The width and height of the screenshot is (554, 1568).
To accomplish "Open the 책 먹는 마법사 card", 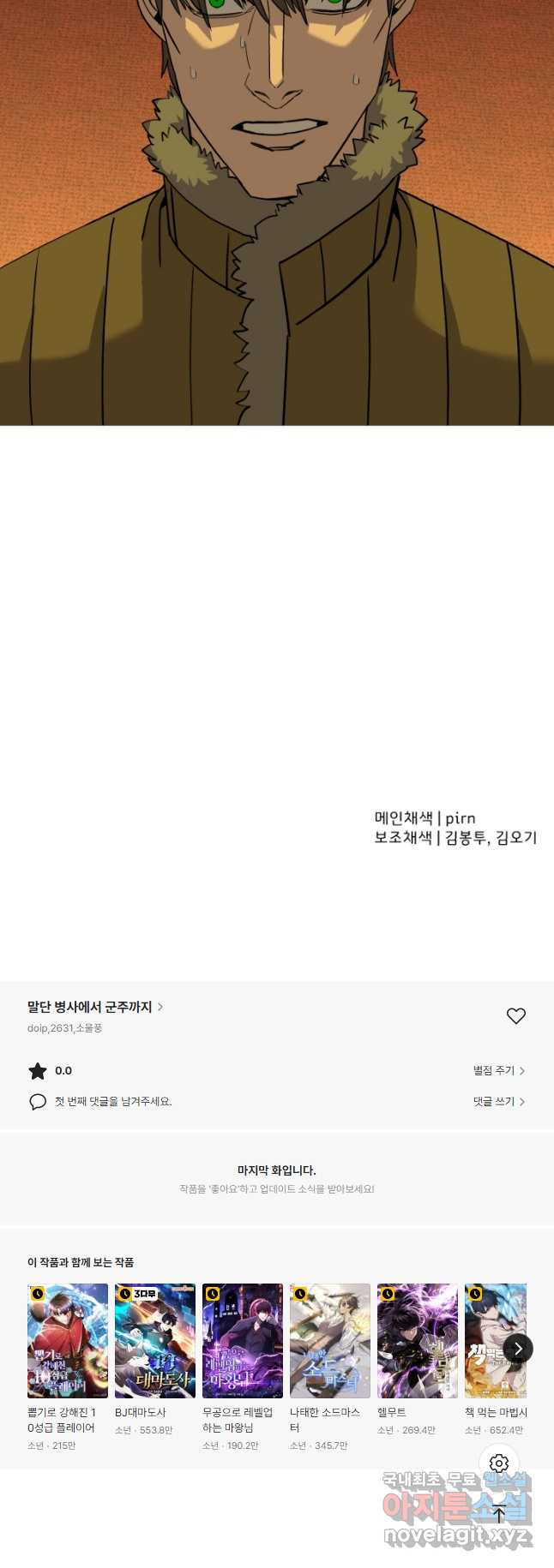I will pos(493,1340).
